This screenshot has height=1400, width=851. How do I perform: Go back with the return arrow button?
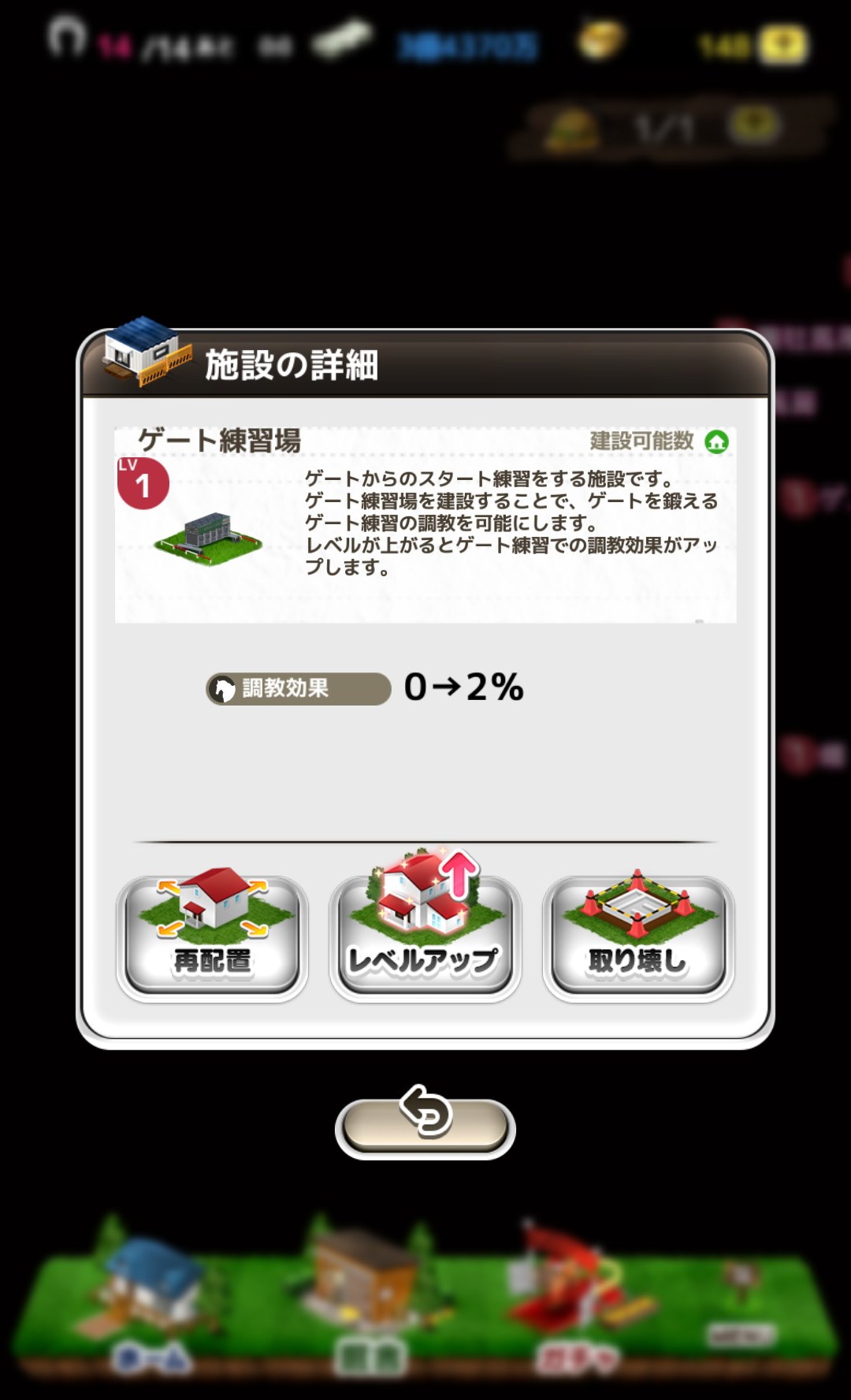tap(425, 1127)
